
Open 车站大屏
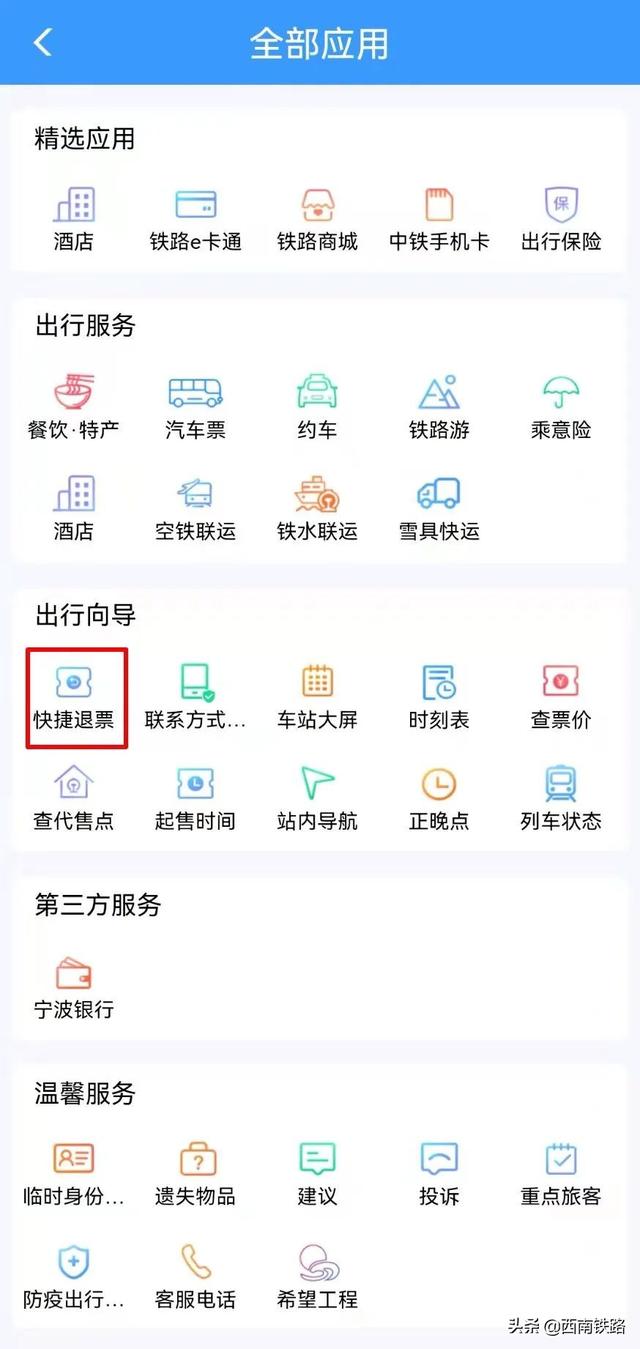click(x=317, y=698)
